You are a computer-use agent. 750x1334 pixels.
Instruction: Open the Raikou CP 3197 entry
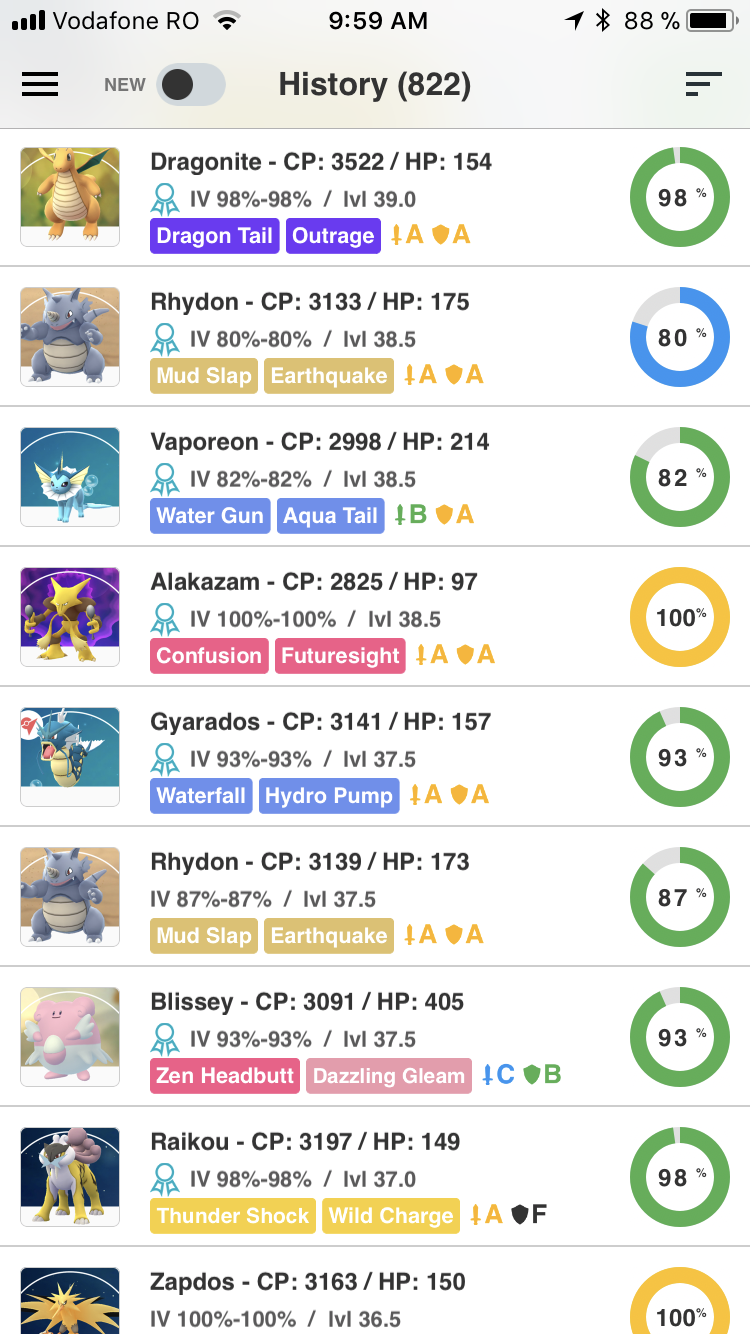tap(375, 1177)
